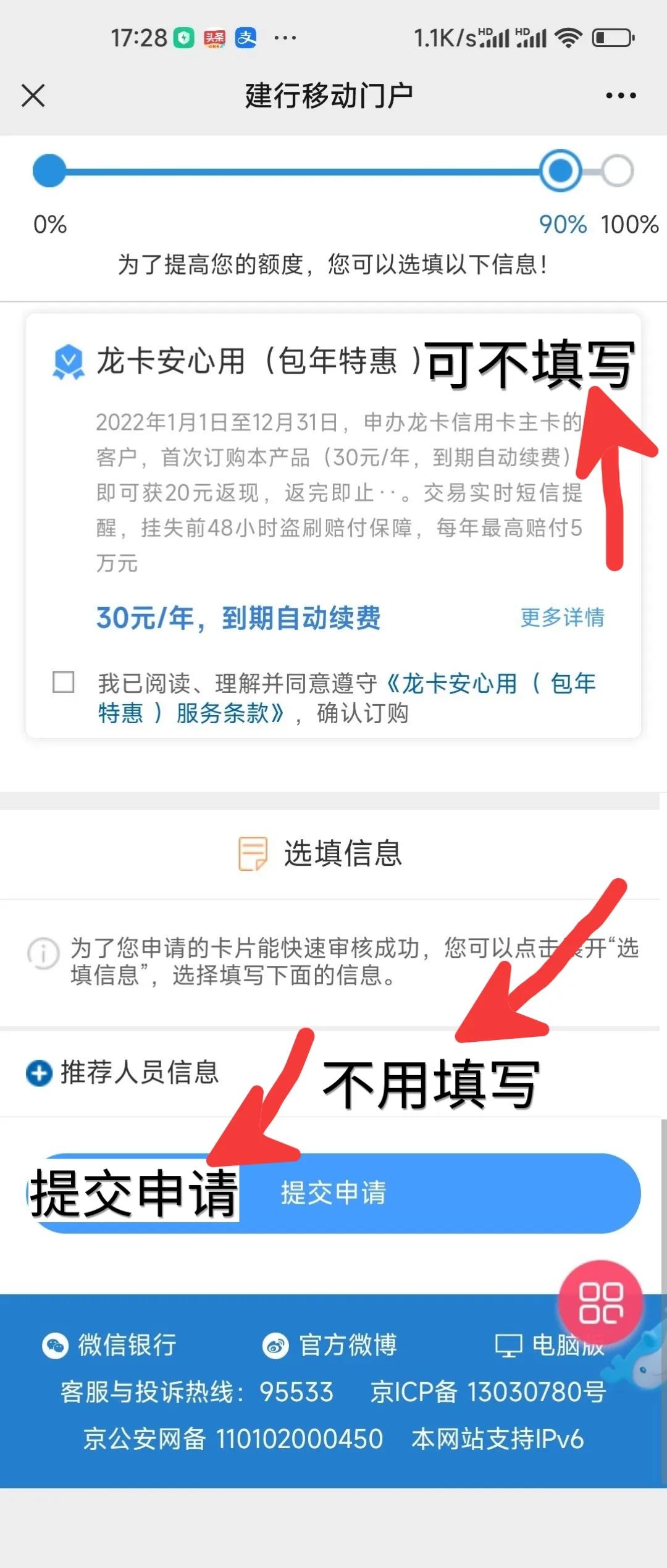The height and width of the screenshot is (1568, 667).
Task: Open 微信银行 link in footer
Action: [110, 1345]
